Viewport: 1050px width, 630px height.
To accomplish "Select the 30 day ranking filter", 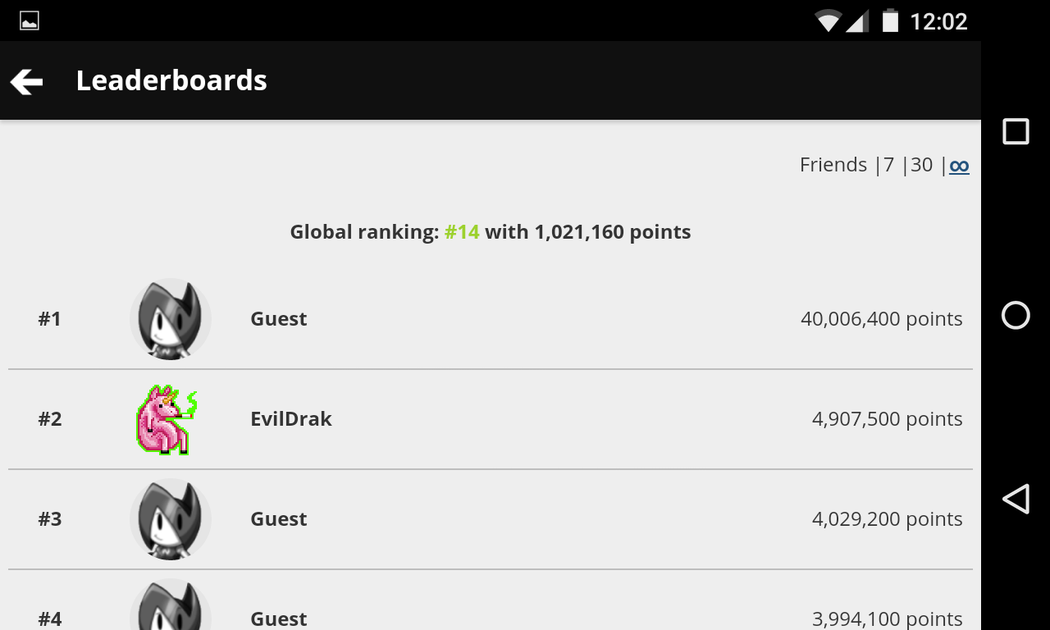I will pos(921,165).
